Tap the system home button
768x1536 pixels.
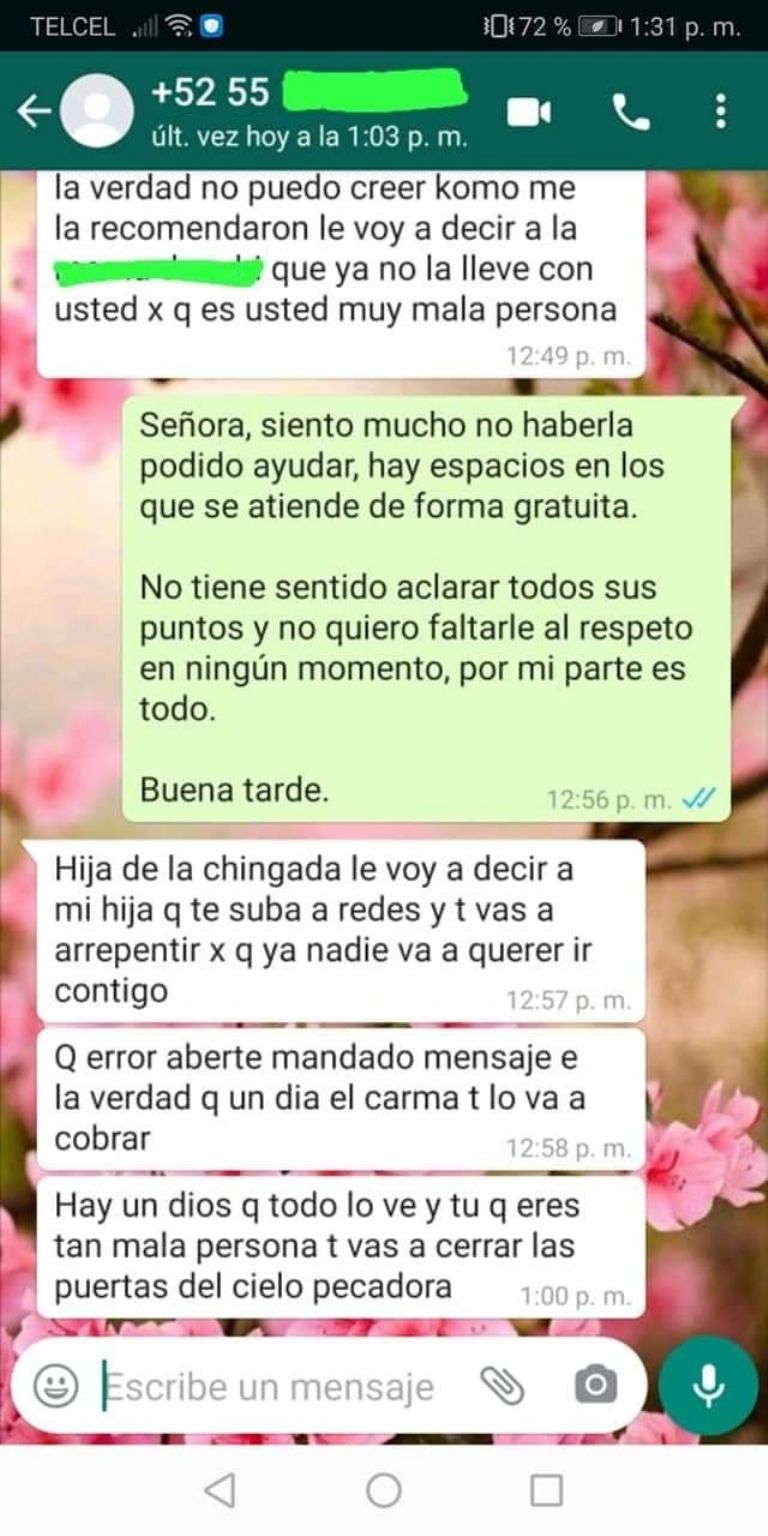pos(384,1490)
